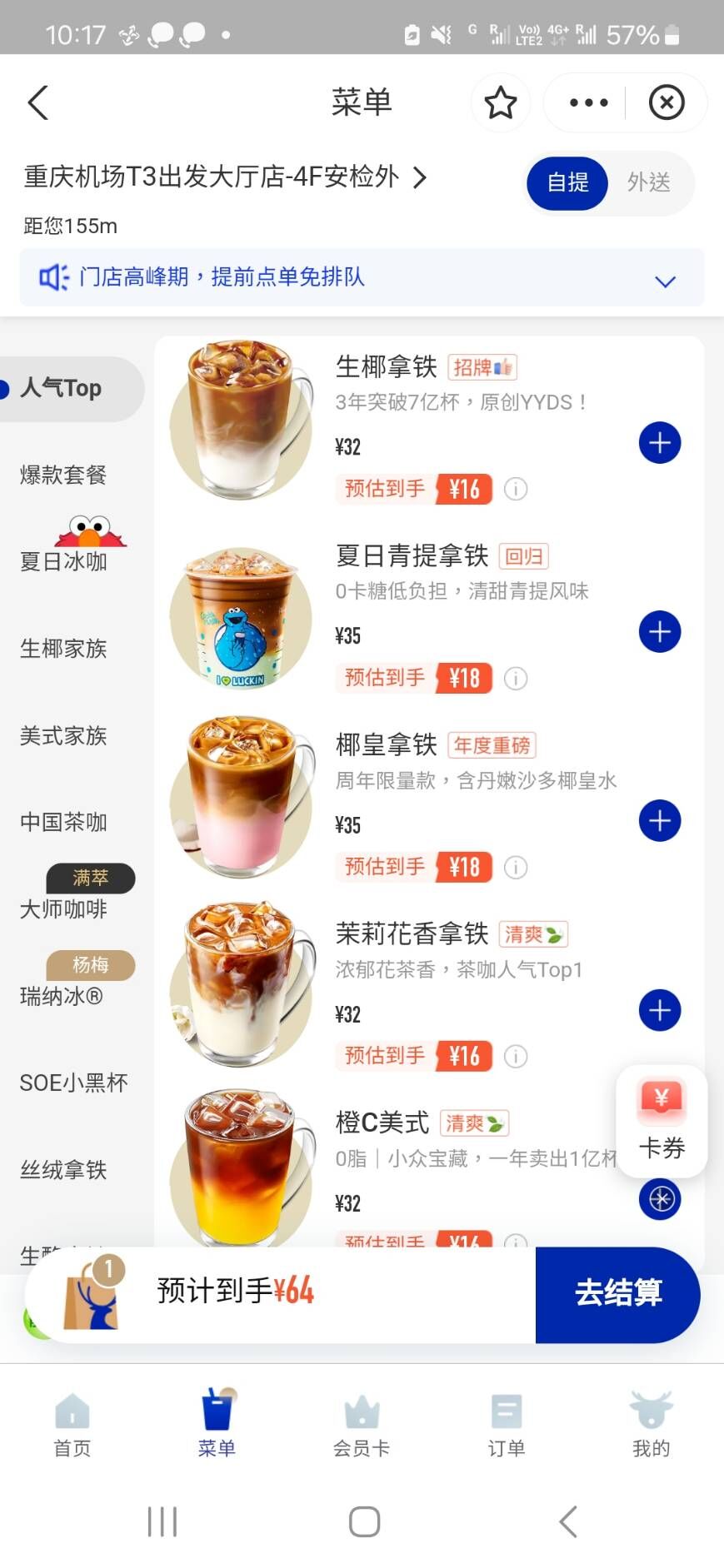
Task: Add 生椰拿铁 to the cart
Action: click(x=660, y=443)
